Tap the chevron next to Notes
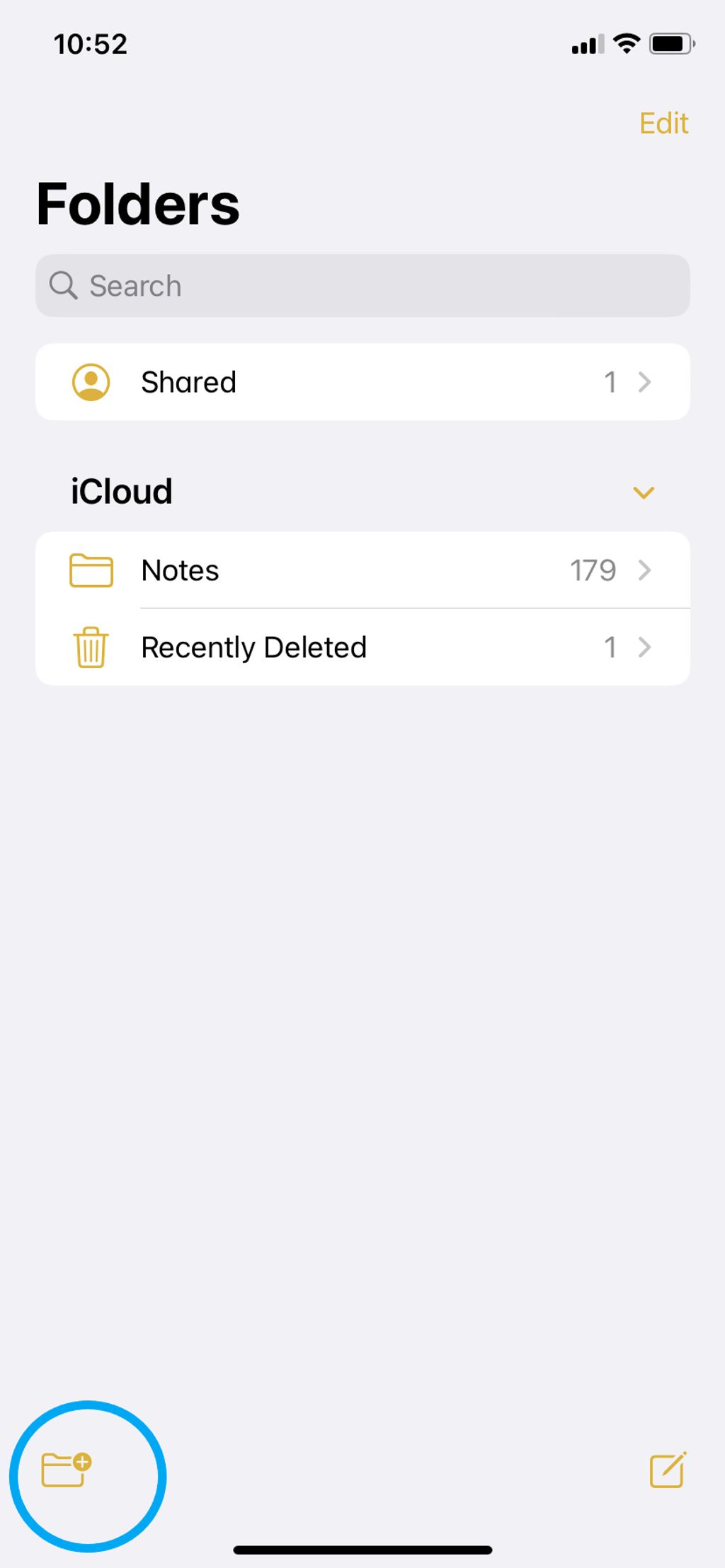 644,570
